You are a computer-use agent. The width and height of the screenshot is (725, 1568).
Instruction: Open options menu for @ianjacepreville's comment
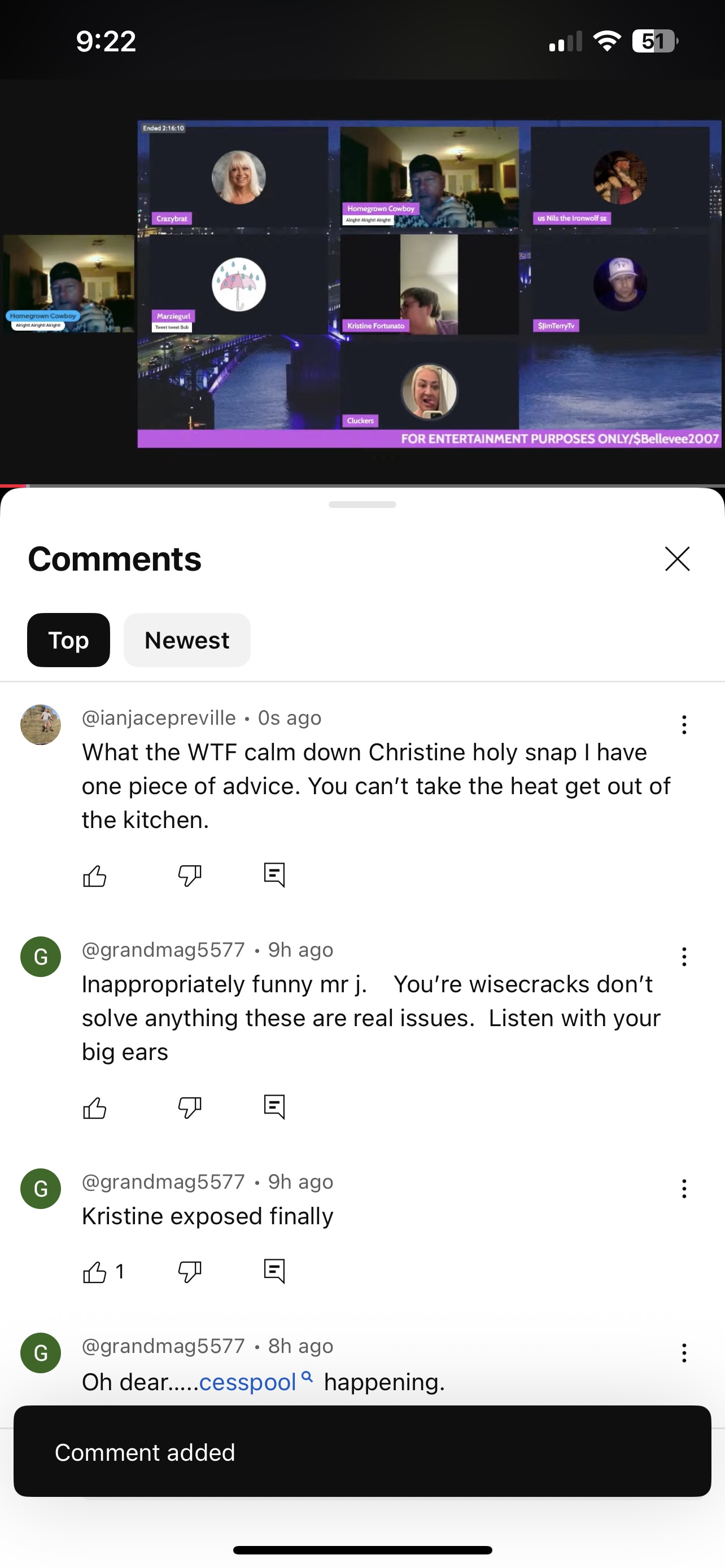[684, 724]
